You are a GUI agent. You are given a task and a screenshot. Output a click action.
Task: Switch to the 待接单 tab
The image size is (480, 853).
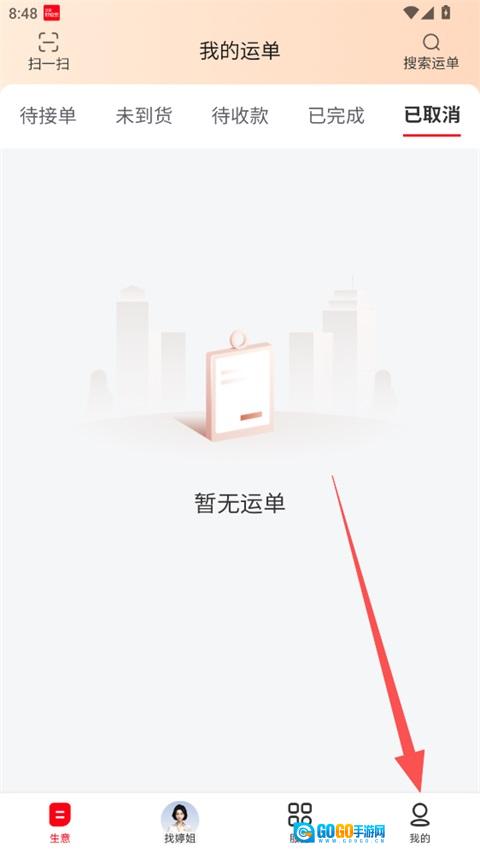48,116
